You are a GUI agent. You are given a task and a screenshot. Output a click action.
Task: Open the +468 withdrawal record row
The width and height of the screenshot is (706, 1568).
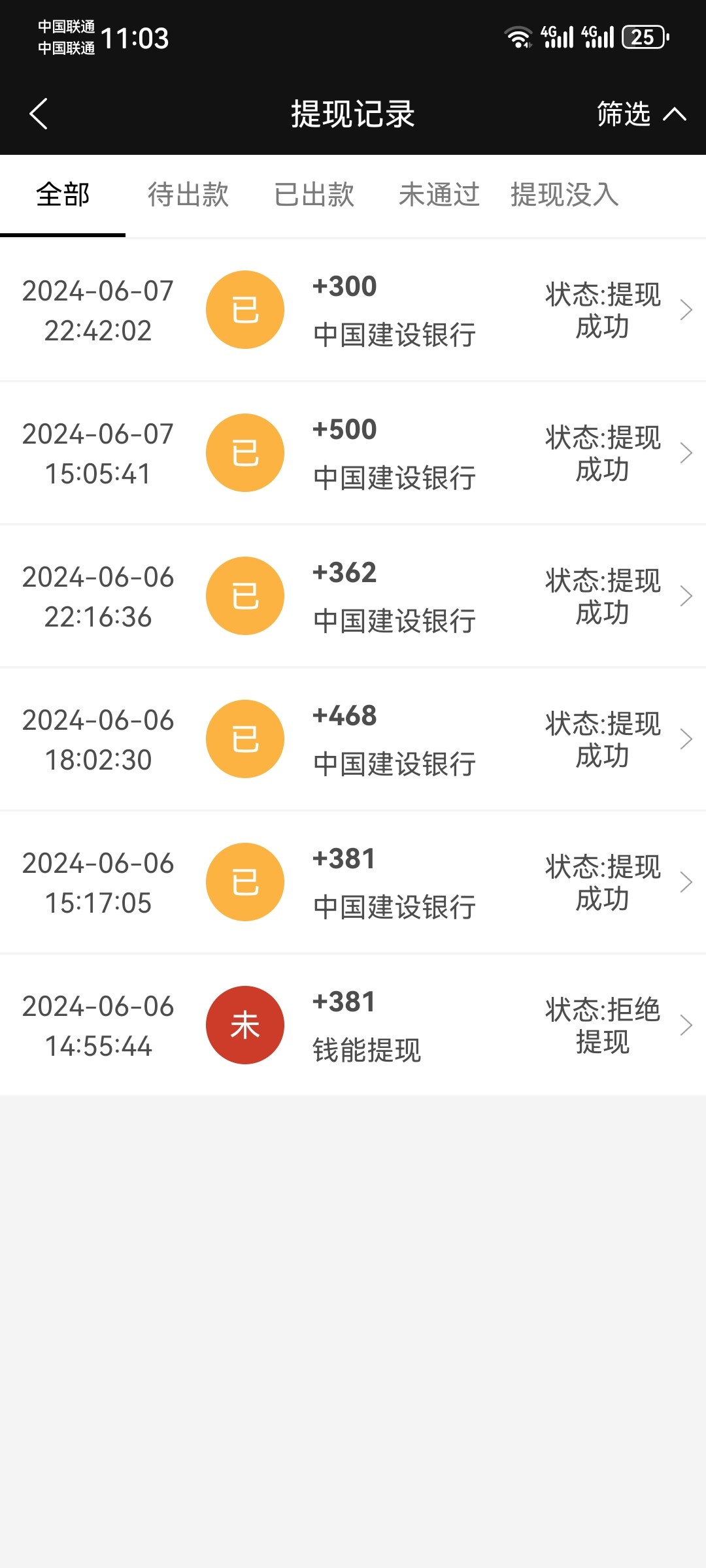click(x=353, y=738)
